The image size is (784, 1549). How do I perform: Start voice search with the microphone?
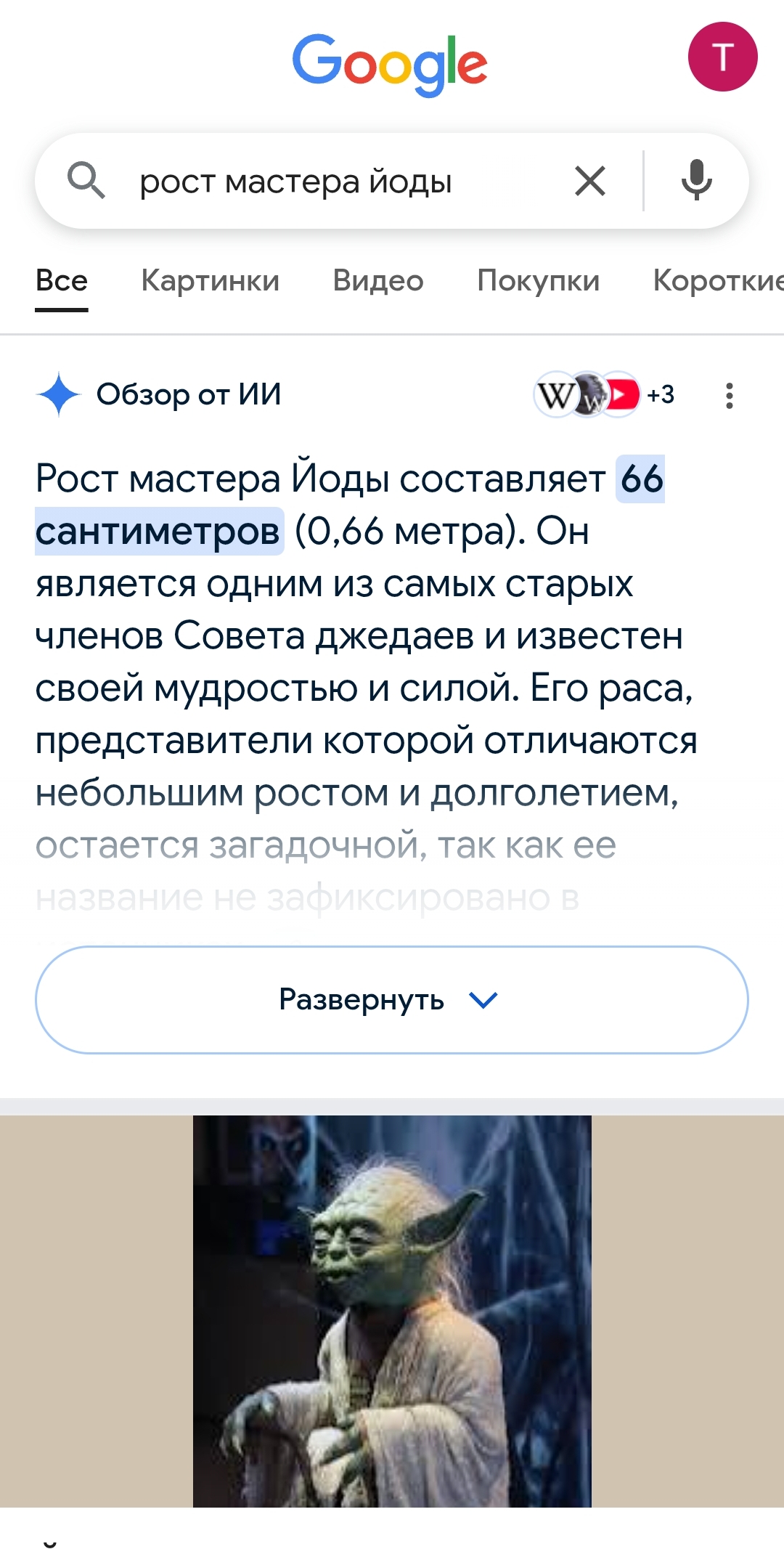click(x=696, y=180)
